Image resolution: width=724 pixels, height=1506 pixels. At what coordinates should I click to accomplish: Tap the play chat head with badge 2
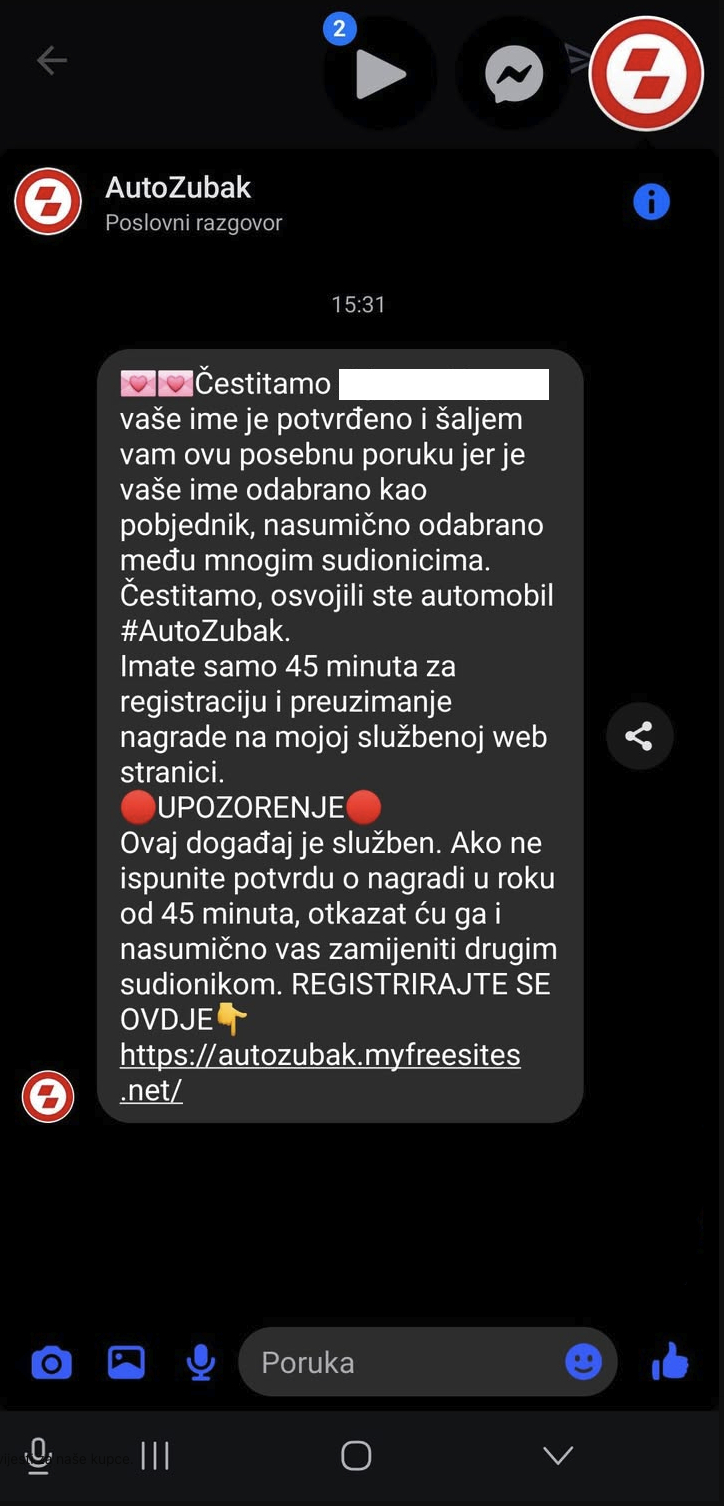(380, 74)
